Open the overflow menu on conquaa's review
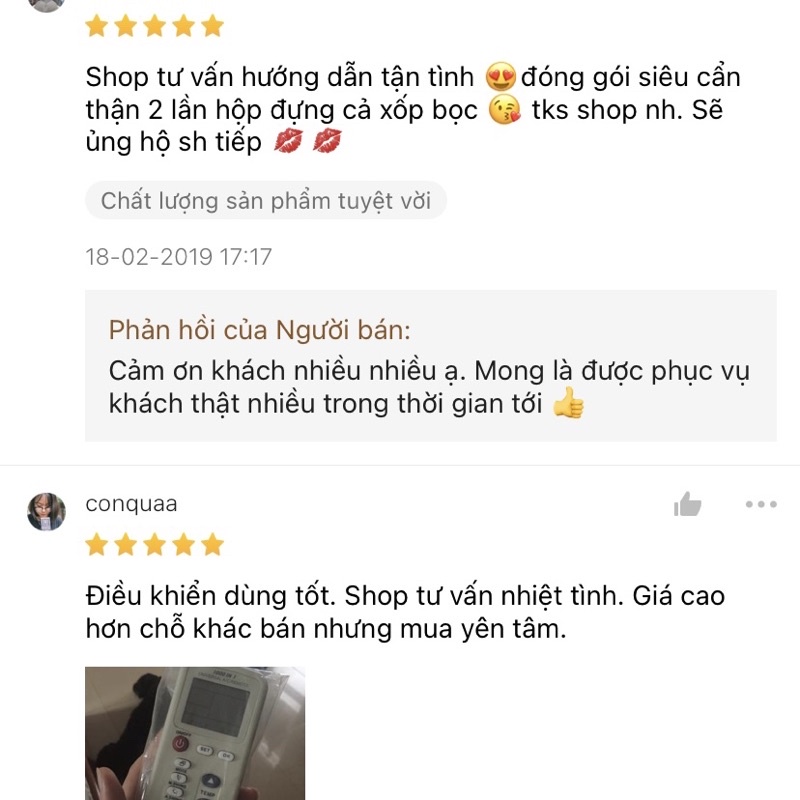This screenshot has height=800, width=800. click(x=760, y=504)
